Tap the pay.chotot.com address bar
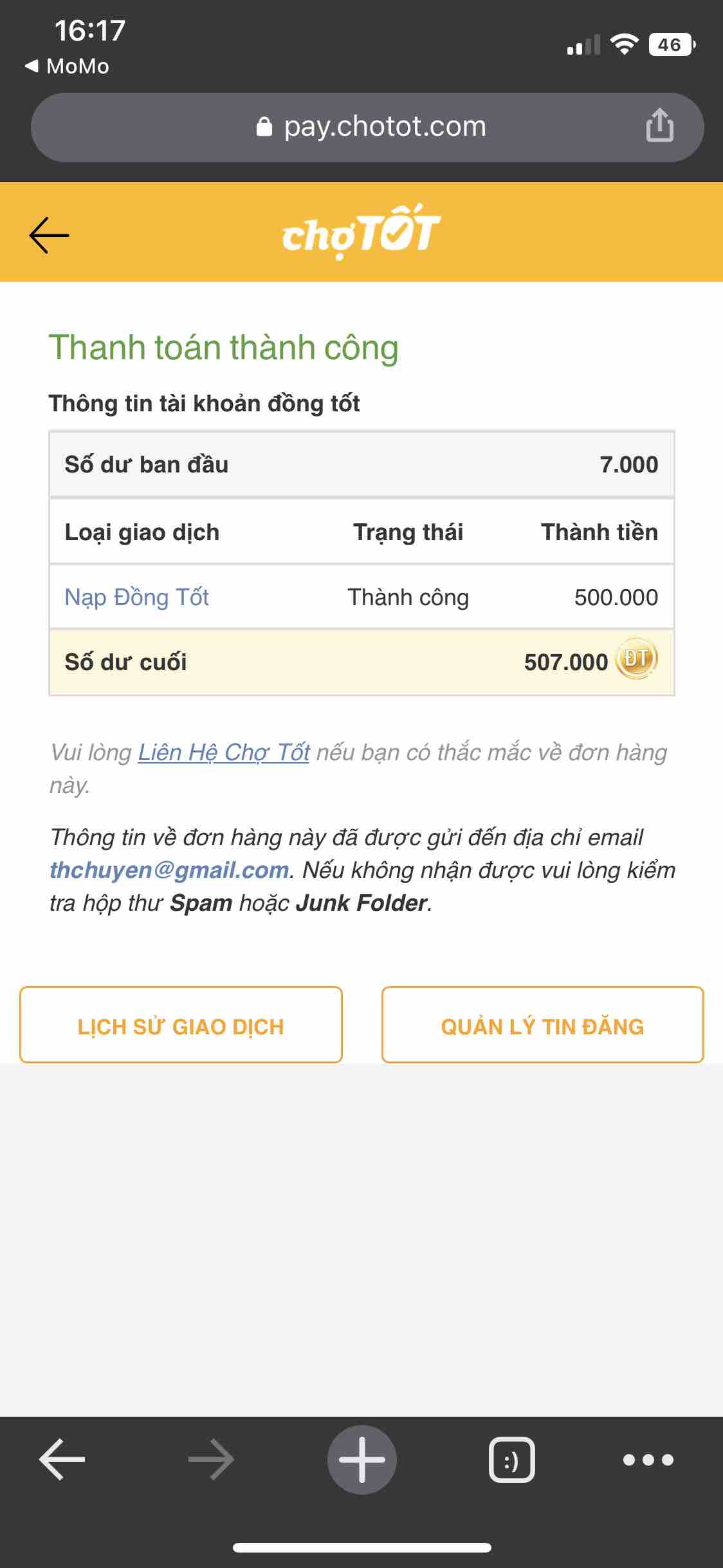723x1568 pixels. coord(371,127)
